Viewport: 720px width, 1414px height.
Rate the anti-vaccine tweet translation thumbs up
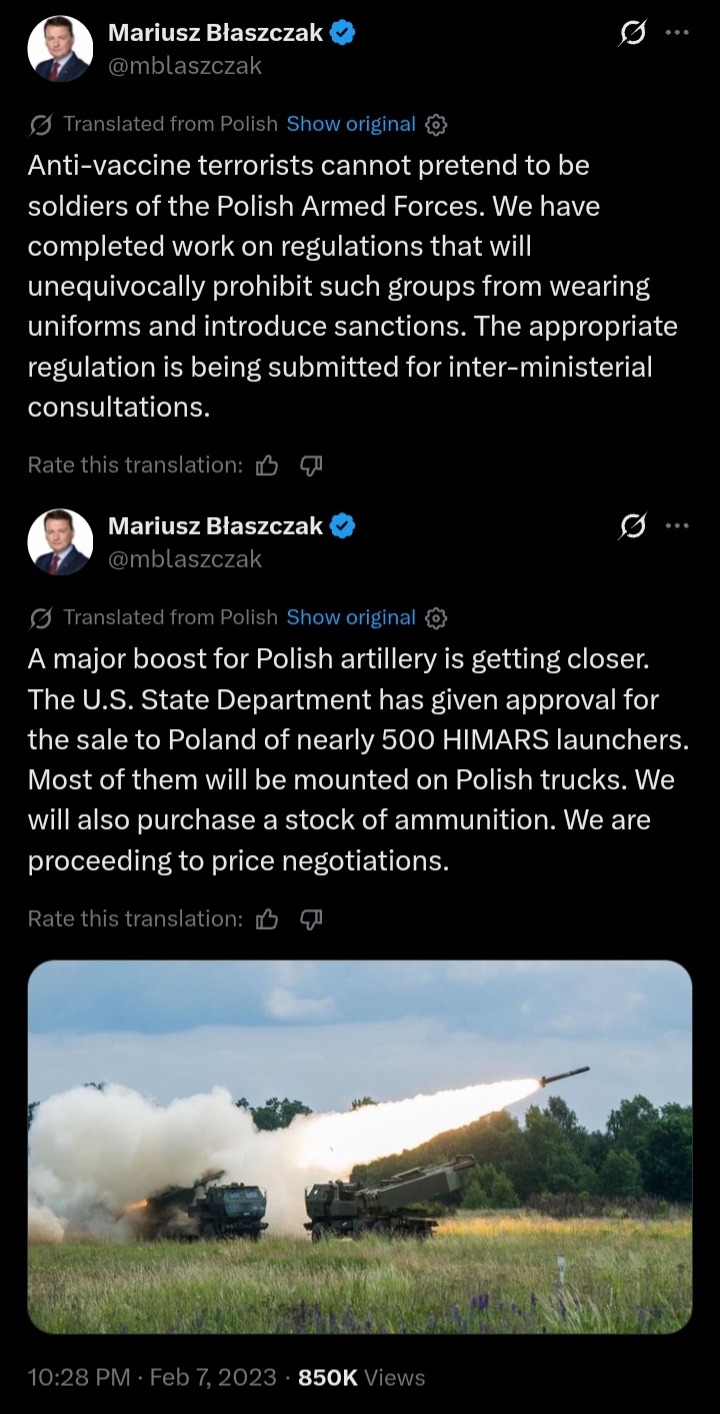(x=267, y=465)
